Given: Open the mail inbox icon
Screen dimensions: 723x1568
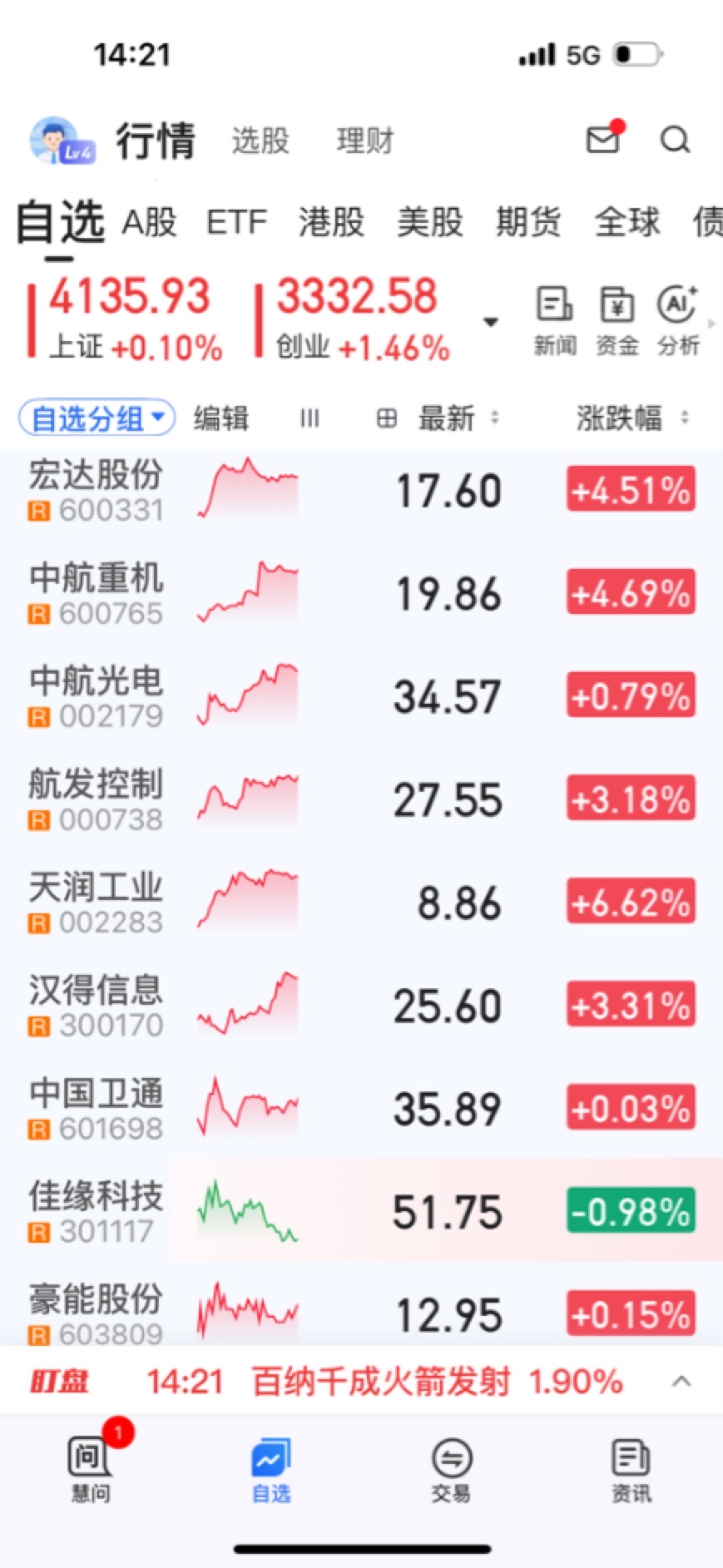Looking at the screenshot, I should (x=603, y=139).
